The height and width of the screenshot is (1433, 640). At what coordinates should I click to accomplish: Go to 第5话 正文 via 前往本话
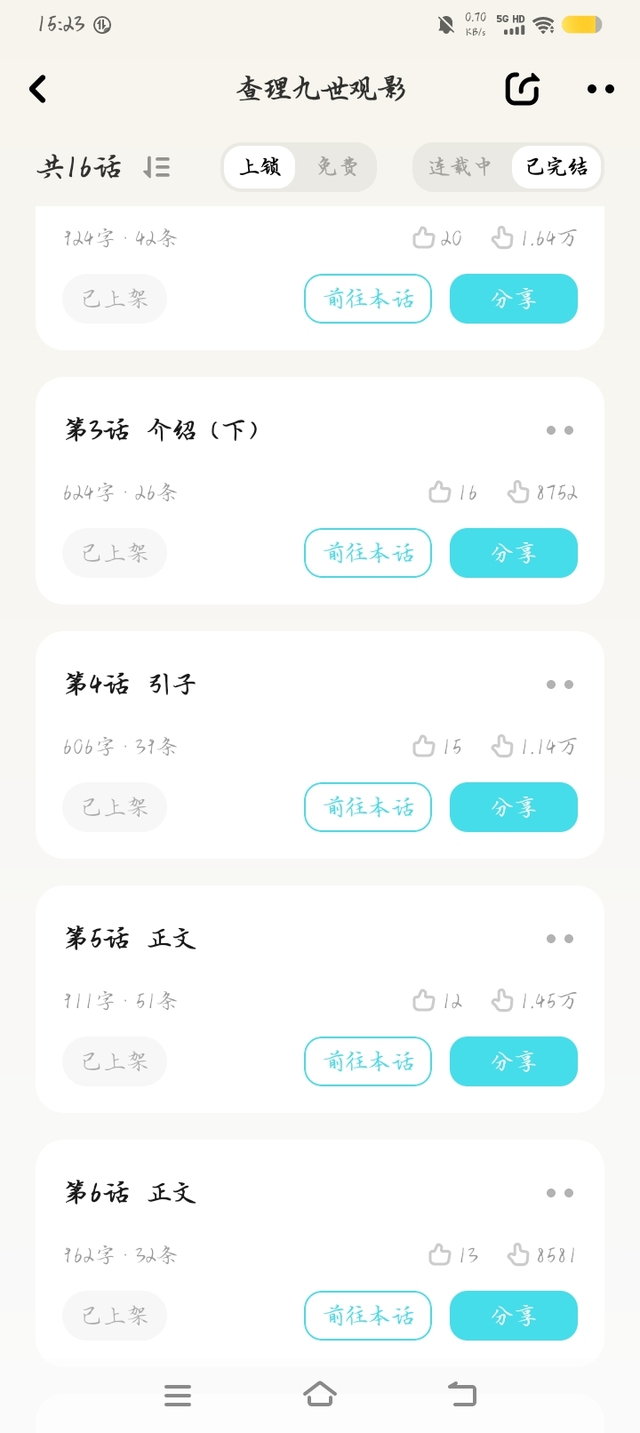[368, 1061]
